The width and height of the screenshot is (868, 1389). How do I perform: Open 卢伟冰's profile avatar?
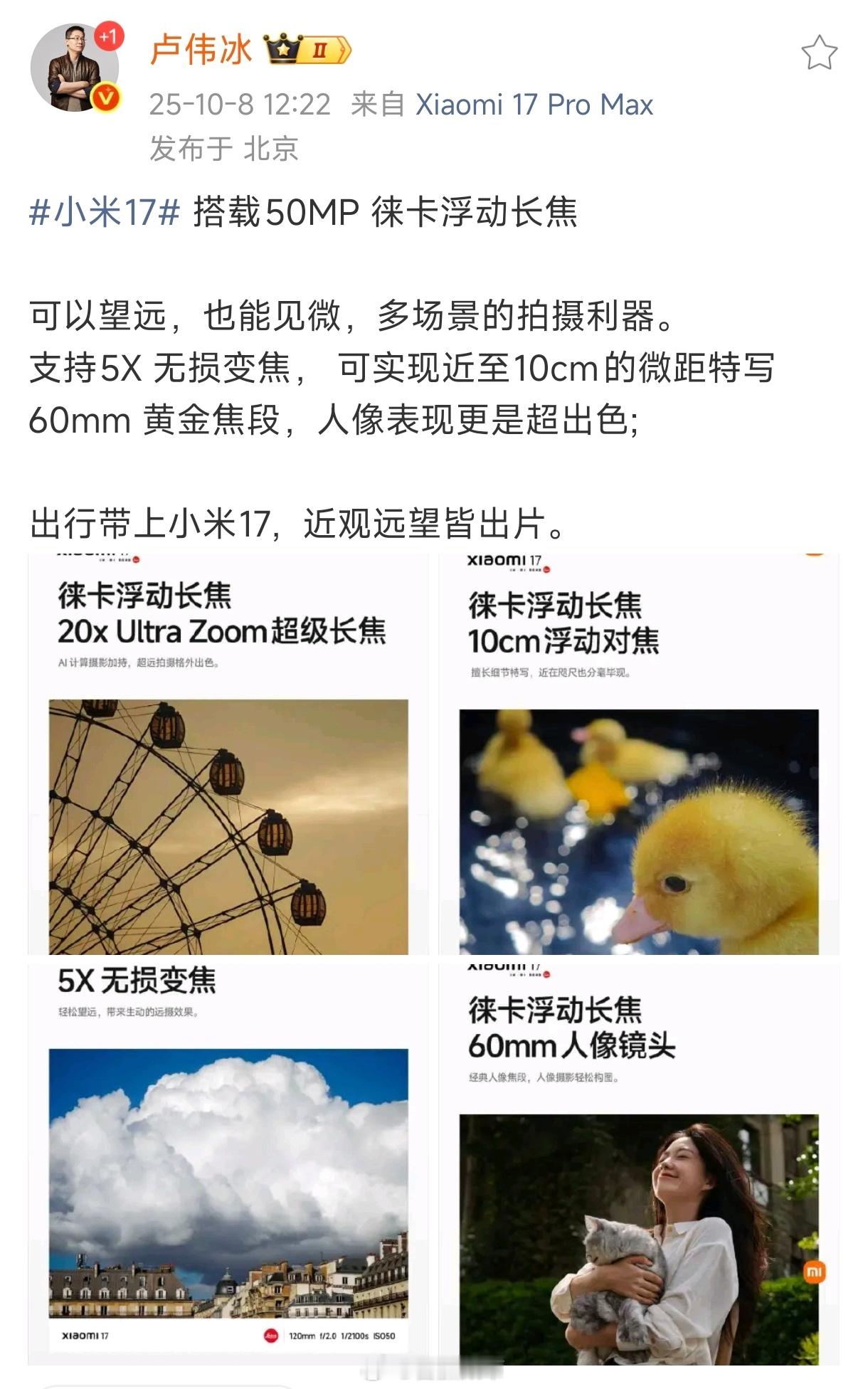coord(75,68)
